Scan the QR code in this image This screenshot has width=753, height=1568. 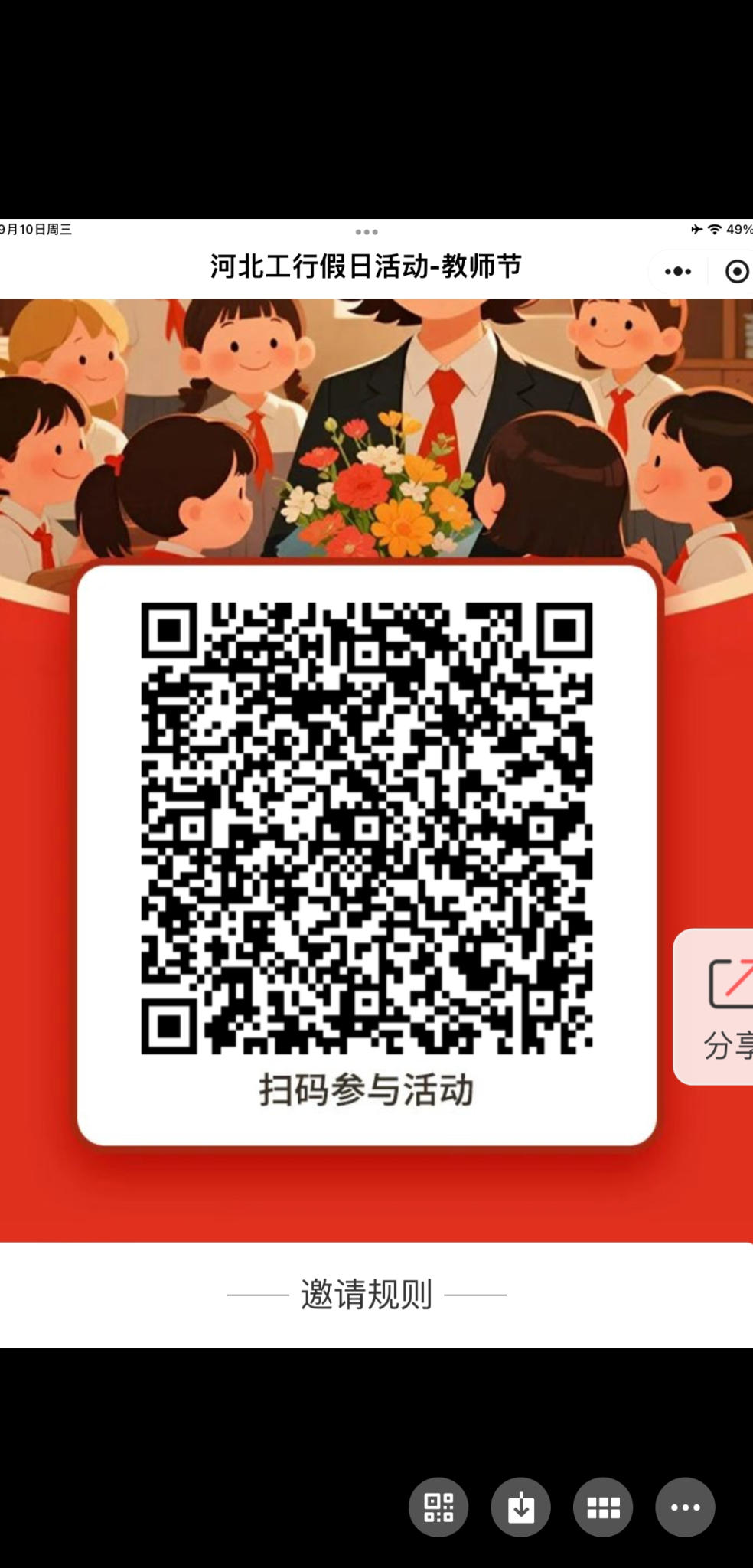(x=438, y=1507)
